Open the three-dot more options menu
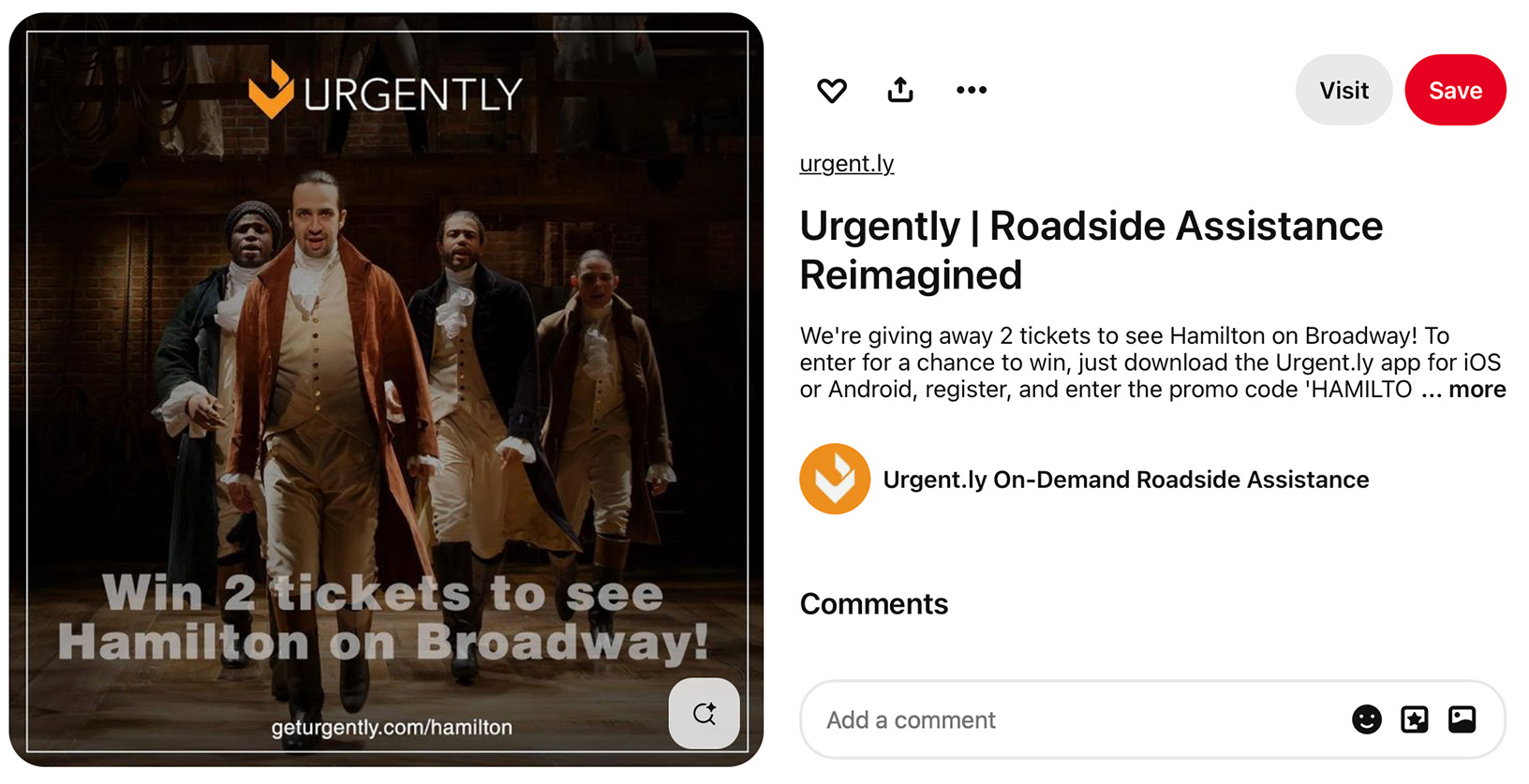 (x=972, y=90)
